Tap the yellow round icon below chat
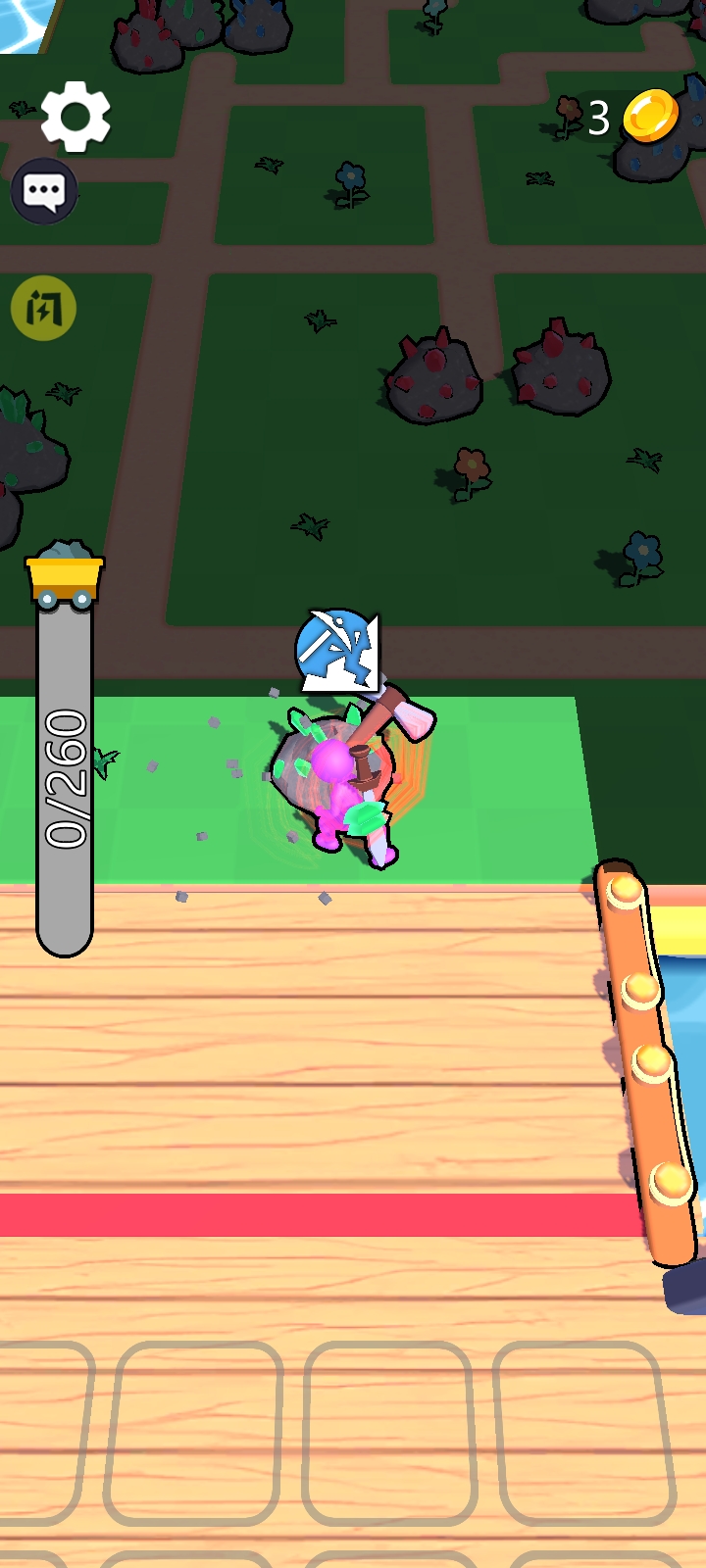Viewport: 706px width, 1568px height. coord(44,309)
